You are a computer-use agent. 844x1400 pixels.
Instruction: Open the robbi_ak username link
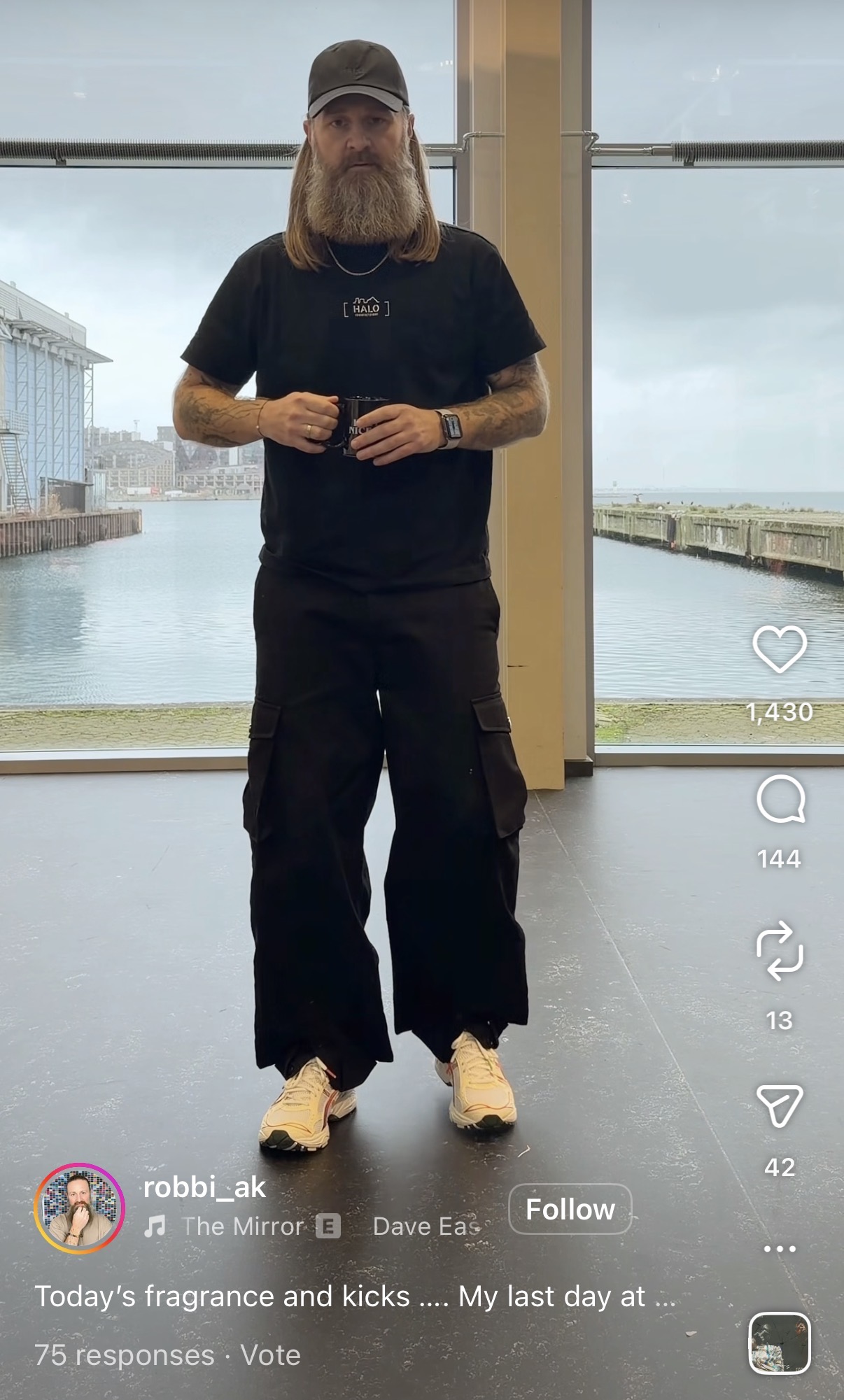click(x=204, y=1187)
